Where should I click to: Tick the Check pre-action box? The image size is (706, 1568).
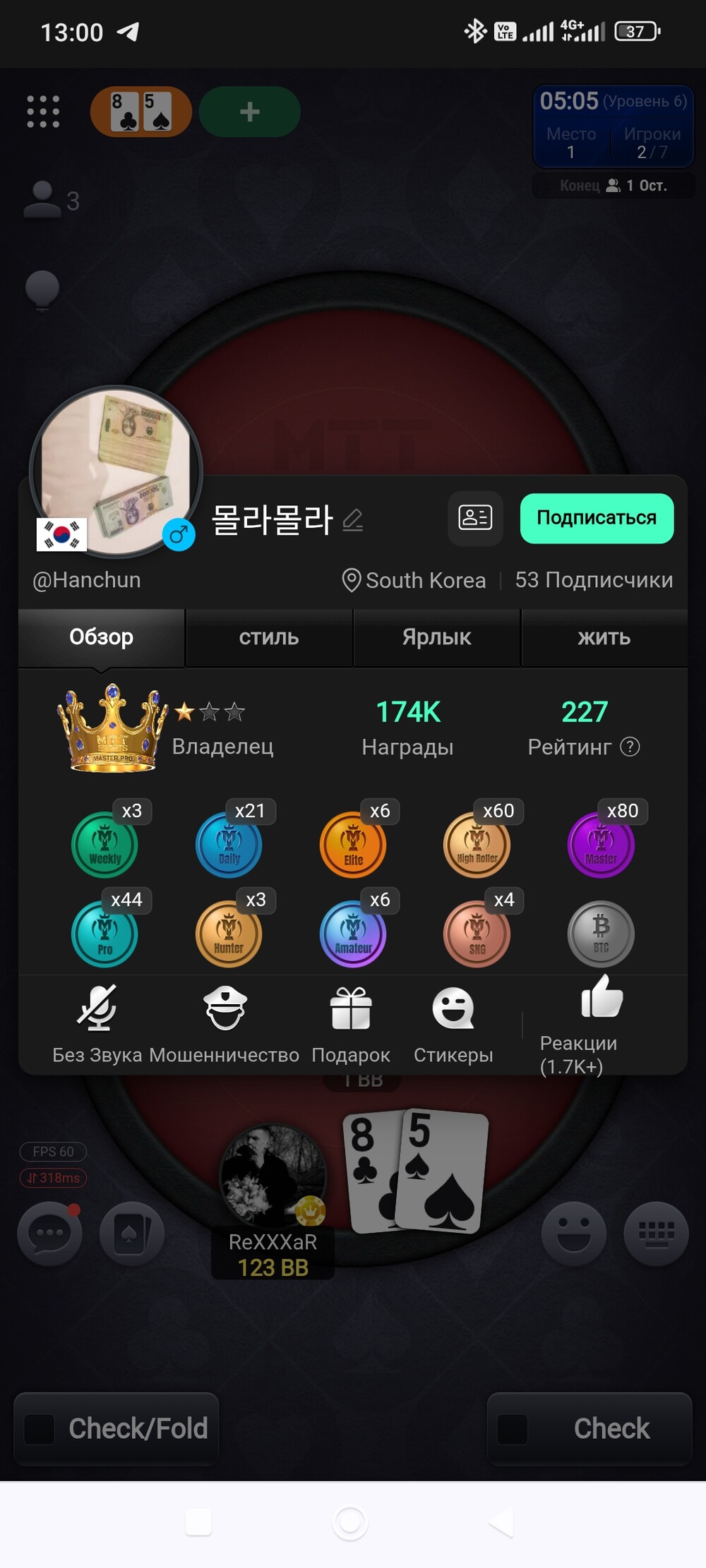pos(513,1428)
